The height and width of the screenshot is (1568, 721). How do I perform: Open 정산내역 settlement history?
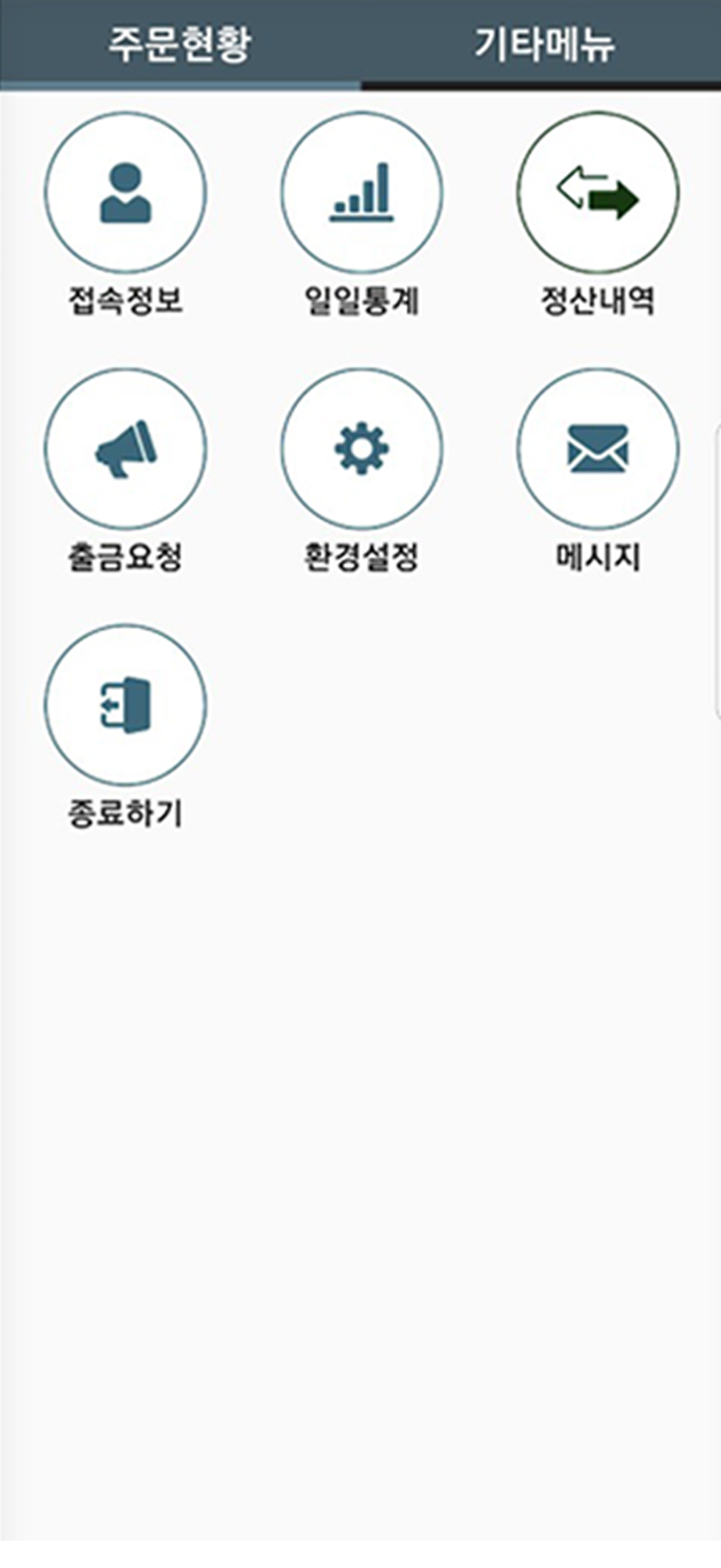pyautogui.click(x=598, y=193)
